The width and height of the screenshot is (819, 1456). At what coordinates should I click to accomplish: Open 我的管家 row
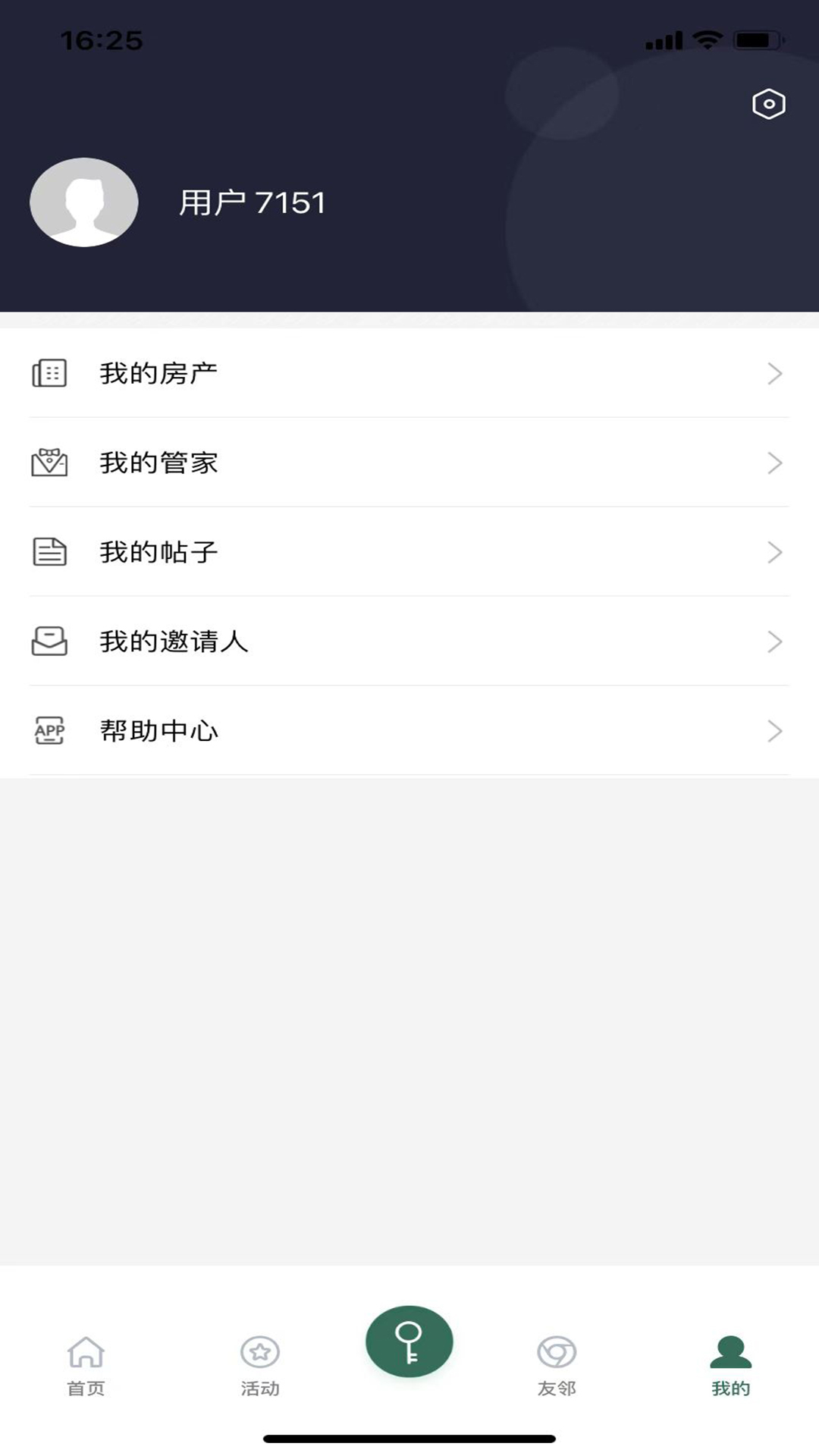409,463
